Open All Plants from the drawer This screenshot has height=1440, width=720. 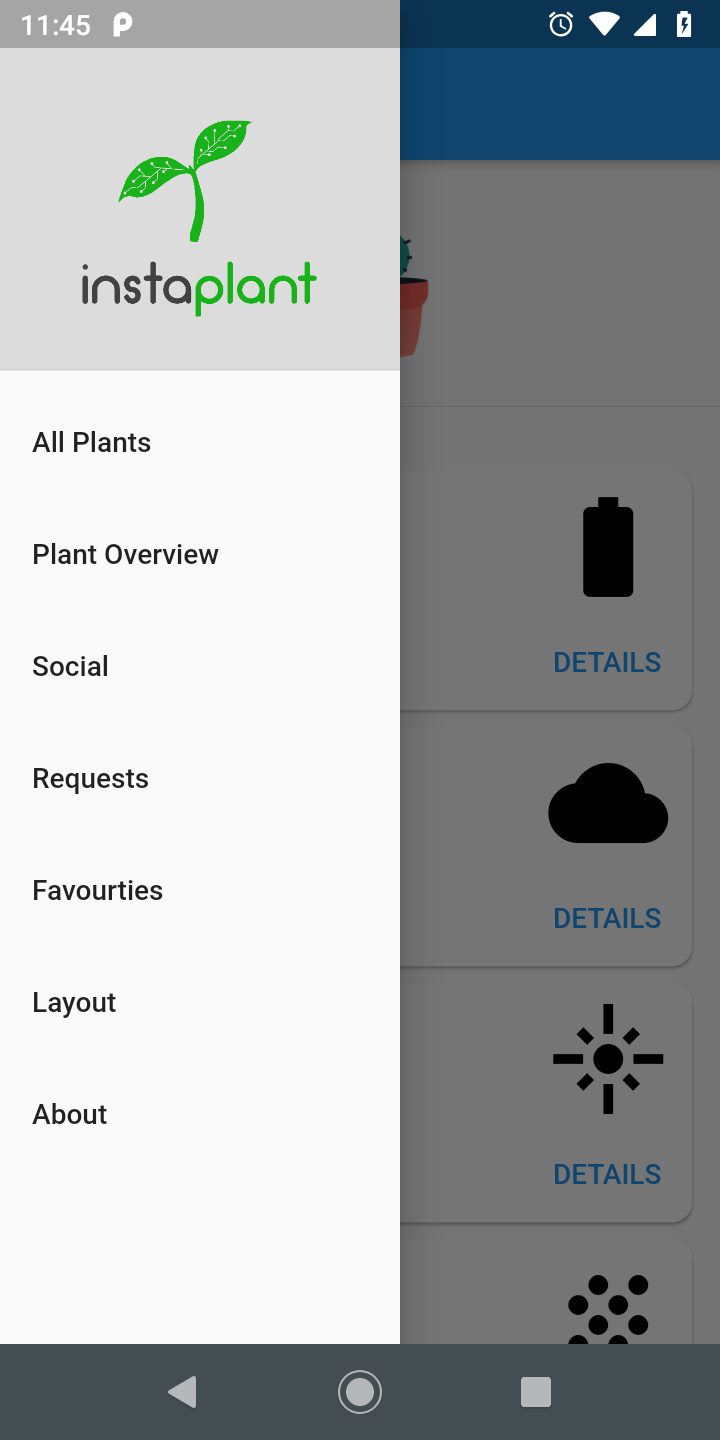(200, 442)
